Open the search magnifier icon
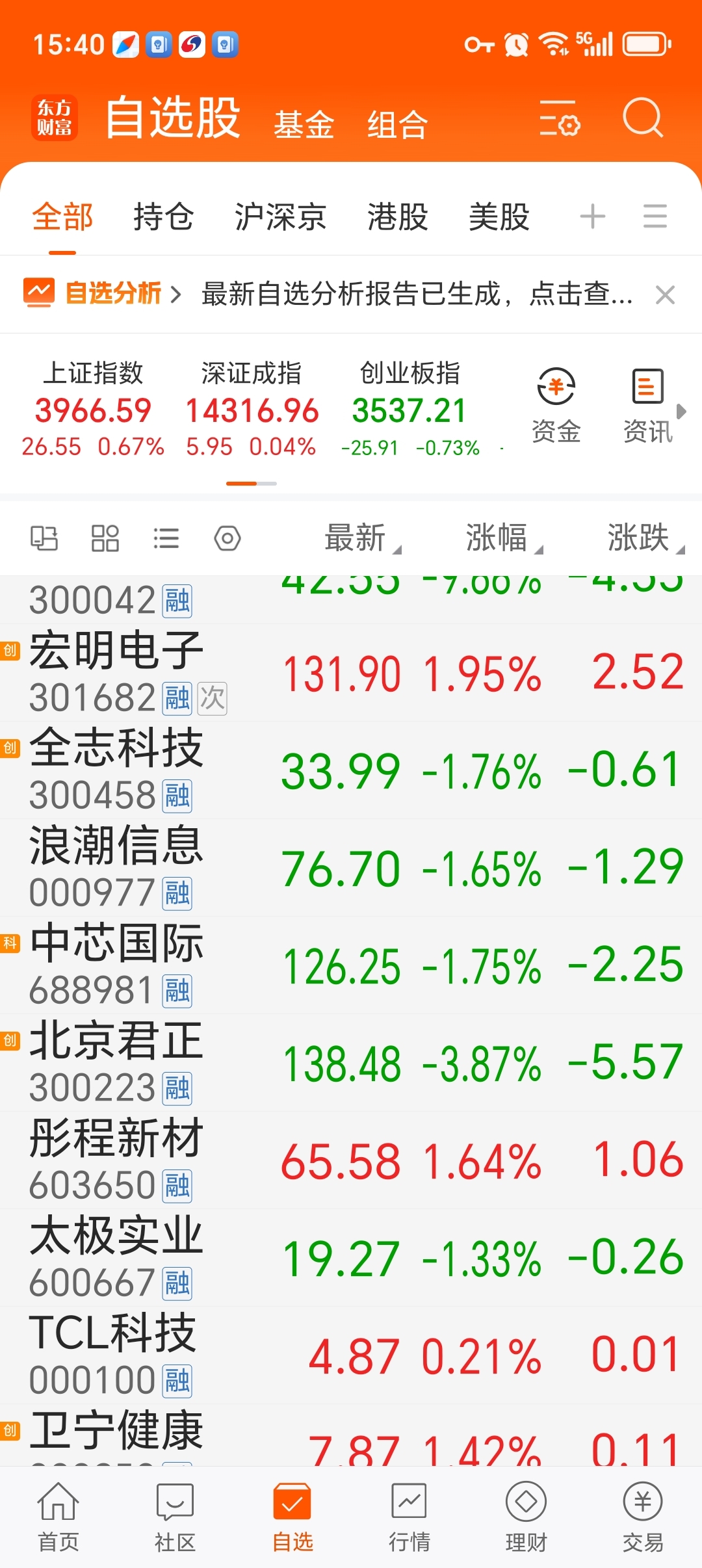The height and width of the screenshot is (1568, 702). pyautogui.click(x=642, y=118)
